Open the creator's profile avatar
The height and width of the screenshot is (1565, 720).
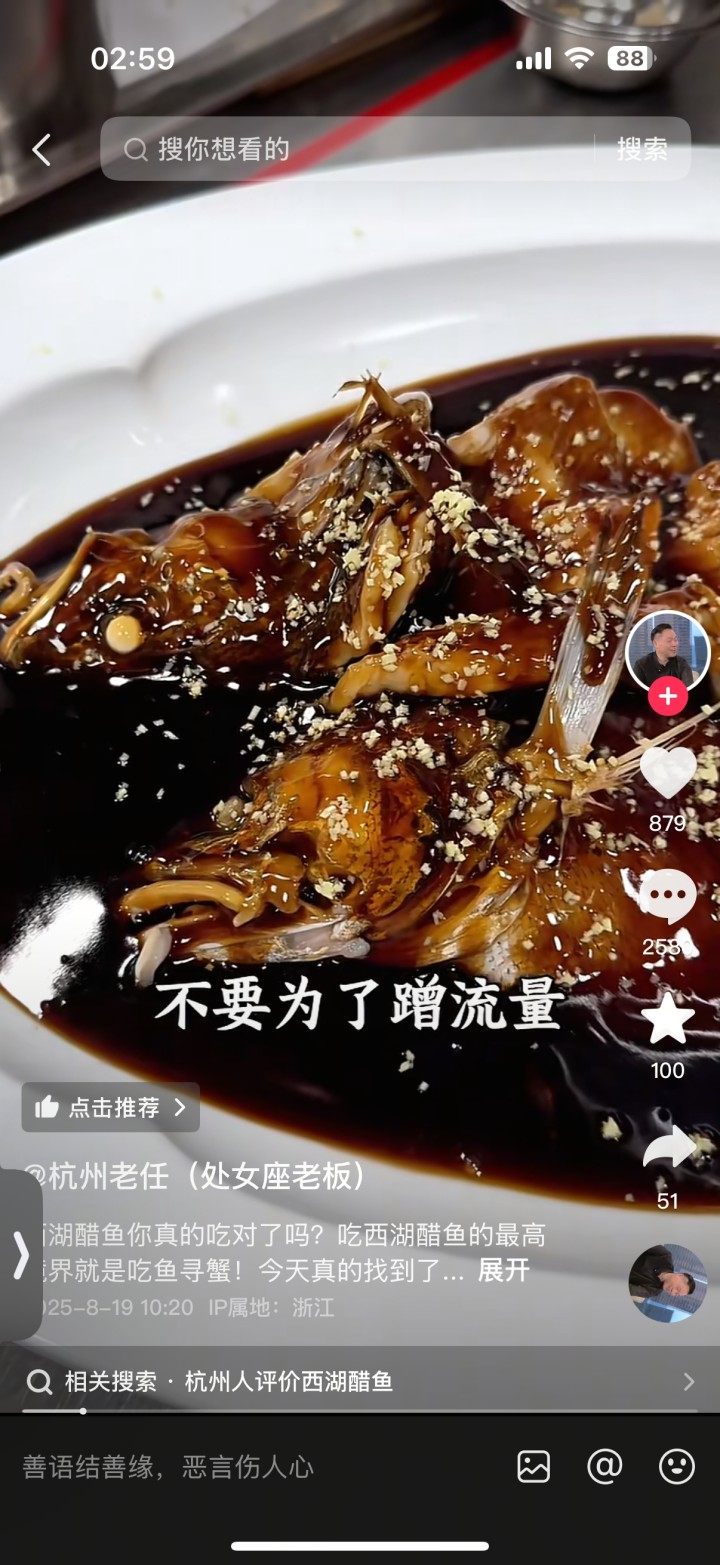click(667, 651)
